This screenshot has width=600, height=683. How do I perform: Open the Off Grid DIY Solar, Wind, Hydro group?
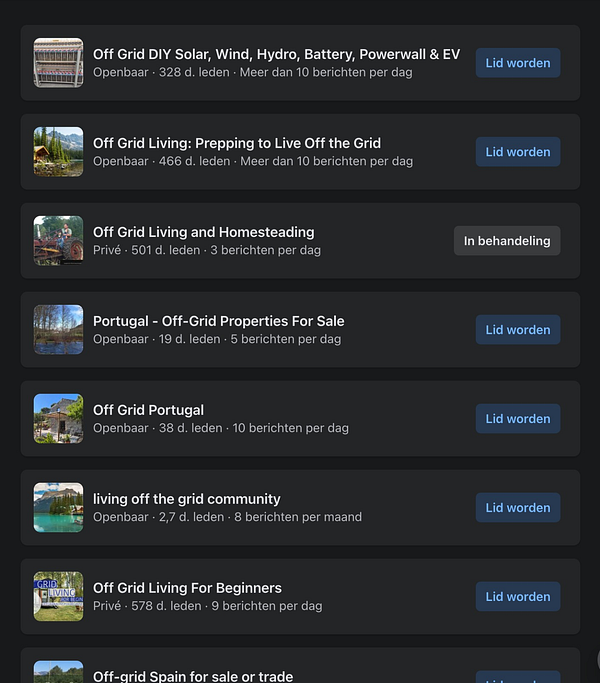coord(276,54)
